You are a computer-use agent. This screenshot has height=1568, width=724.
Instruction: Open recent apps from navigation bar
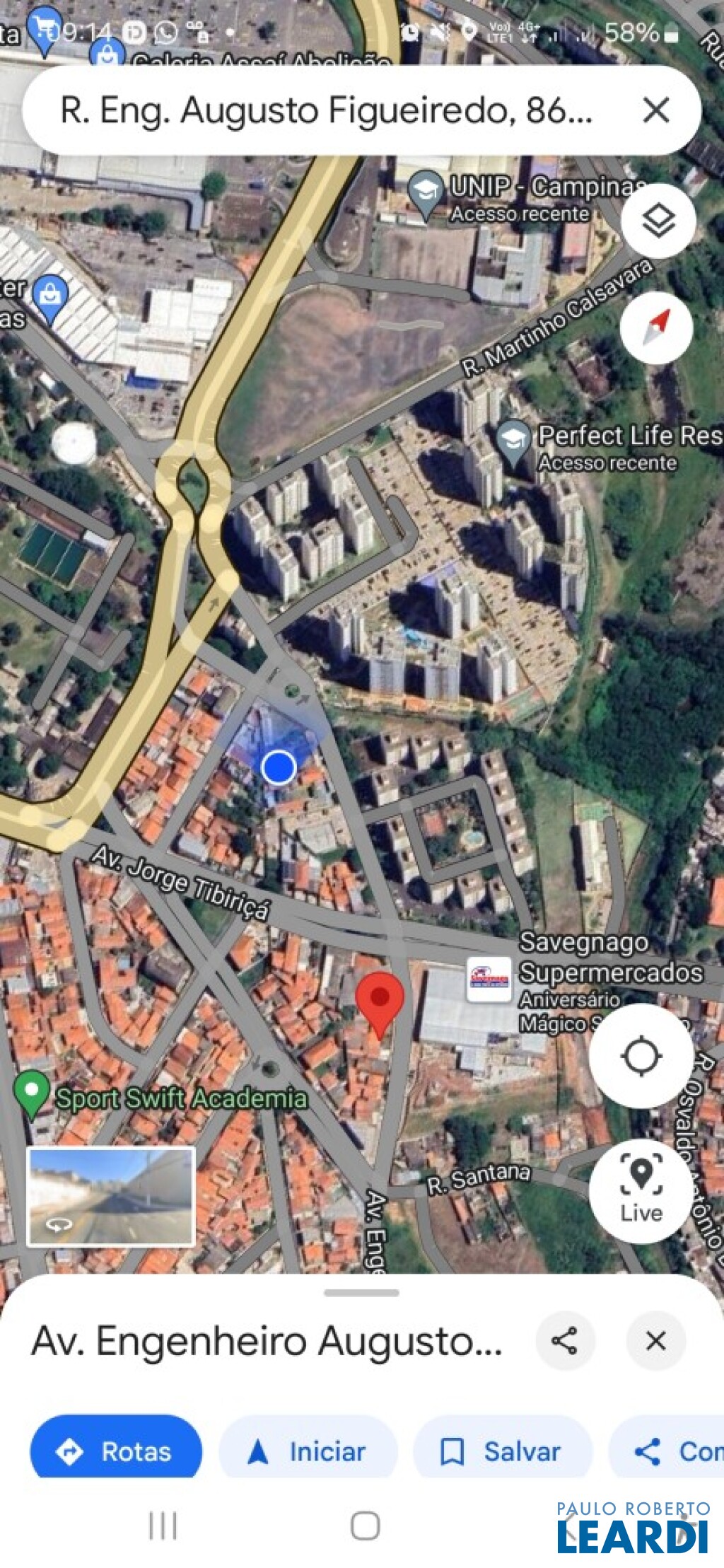[x=163, y=1526]
